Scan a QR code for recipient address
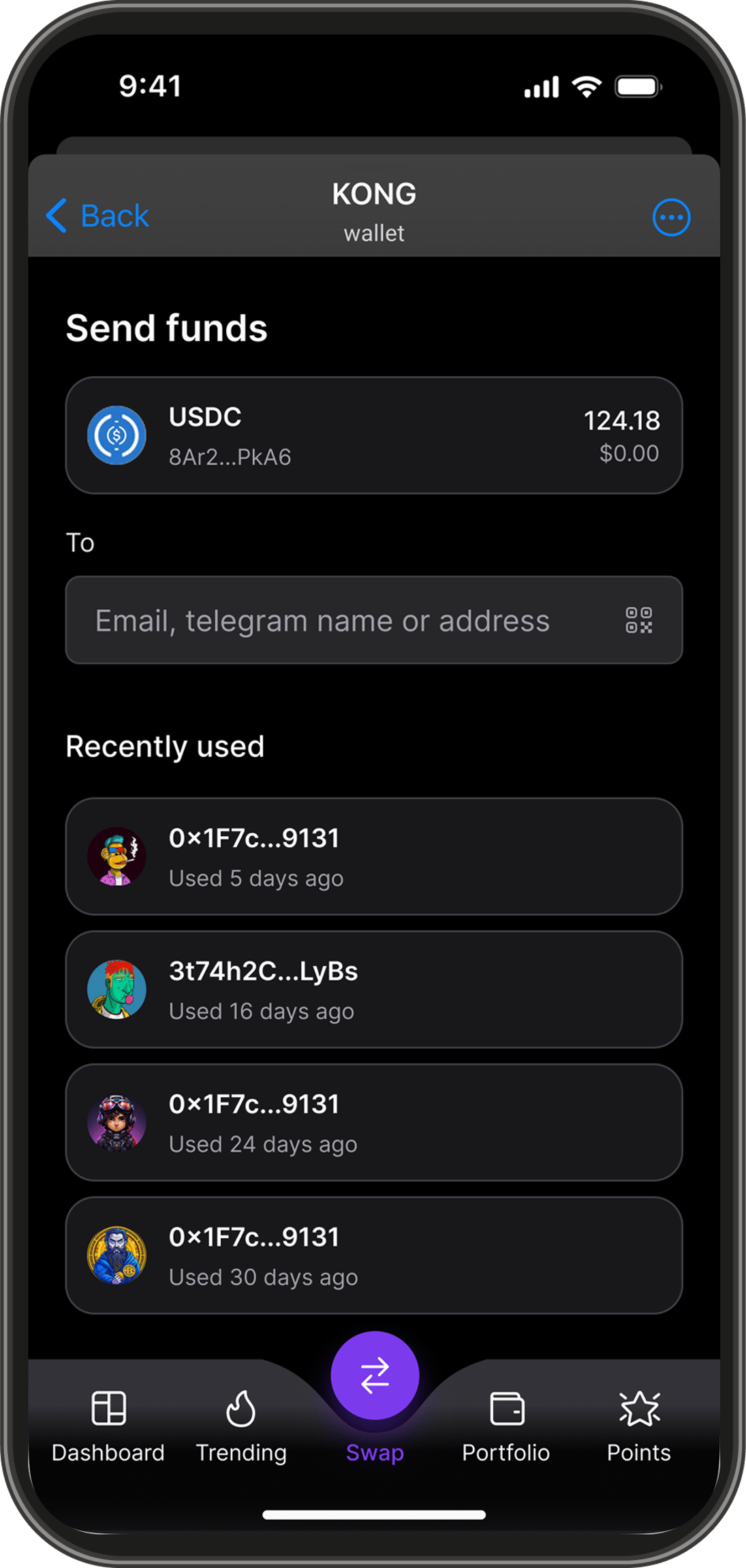 pyautogui.click(x=638, y=620)
